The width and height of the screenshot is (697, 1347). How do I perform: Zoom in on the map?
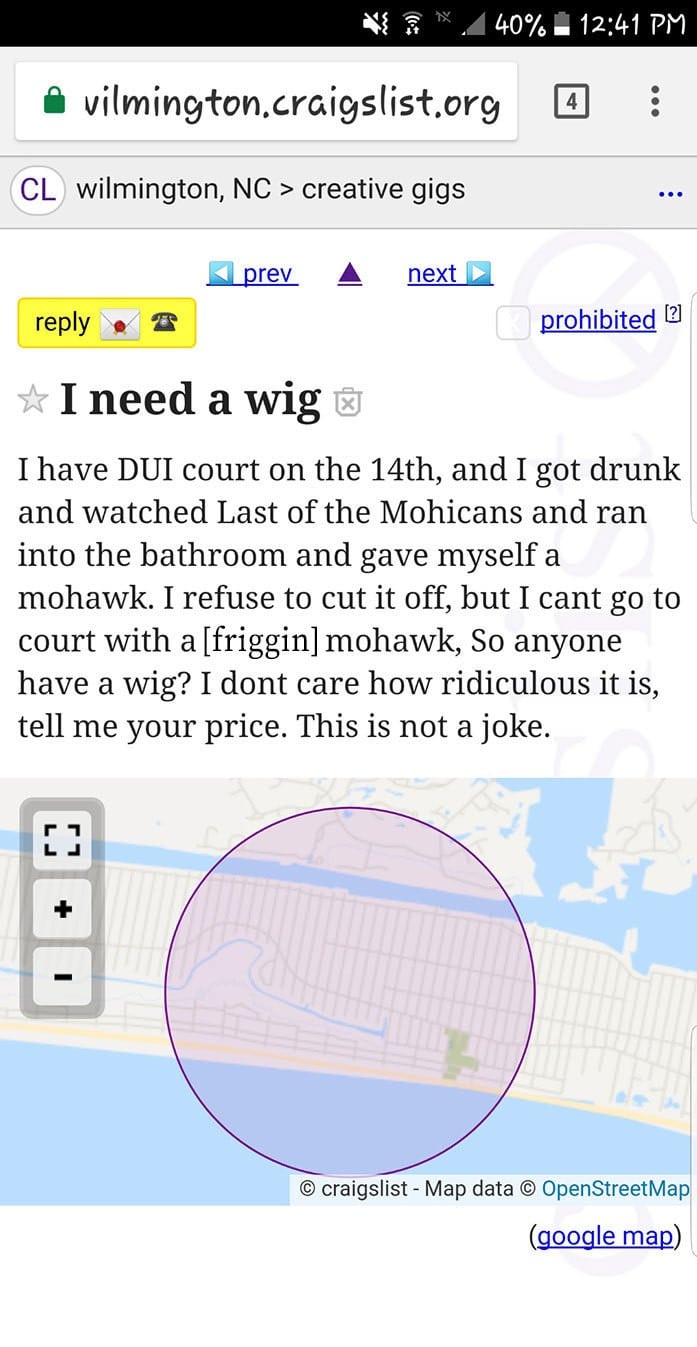[61, 909]
